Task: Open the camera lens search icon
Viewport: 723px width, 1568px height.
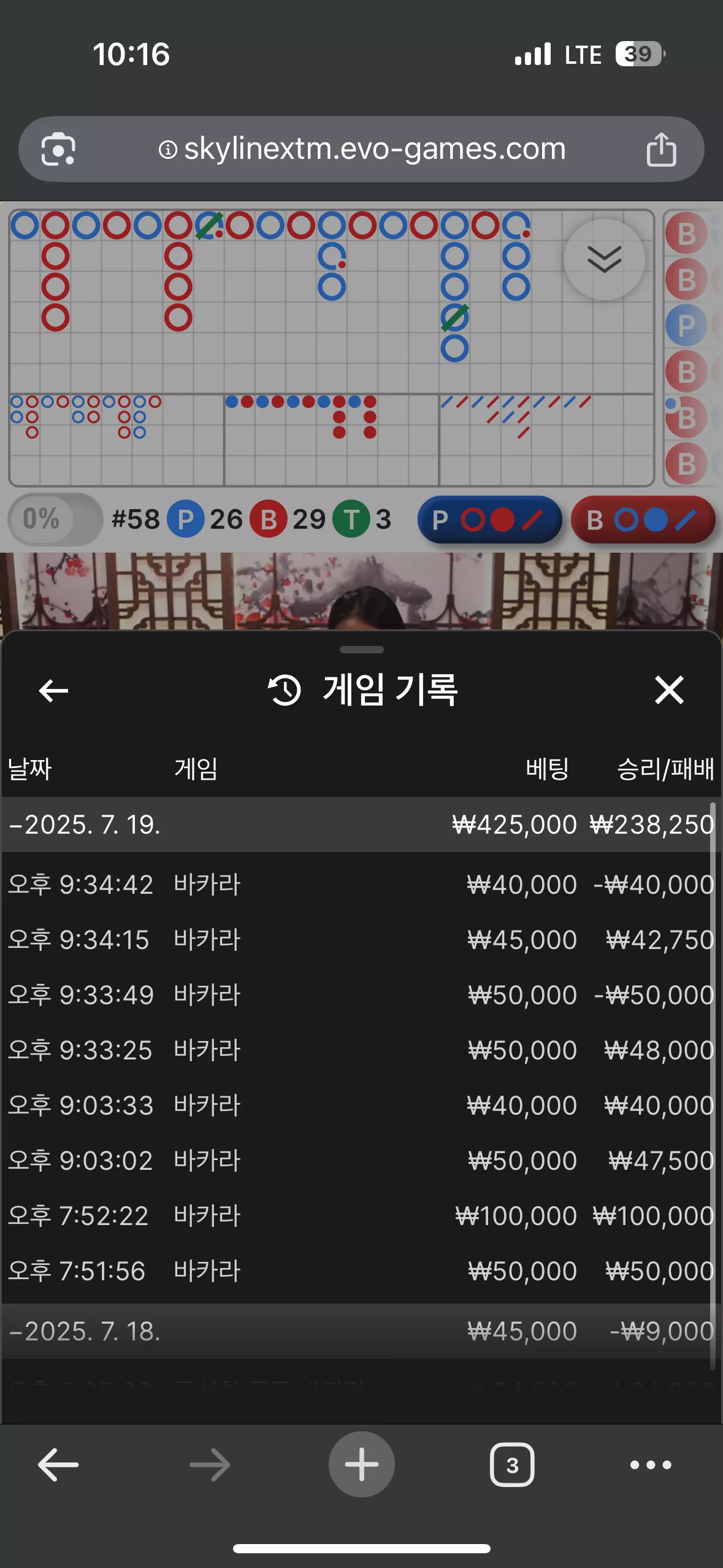Action: (58, 149)
